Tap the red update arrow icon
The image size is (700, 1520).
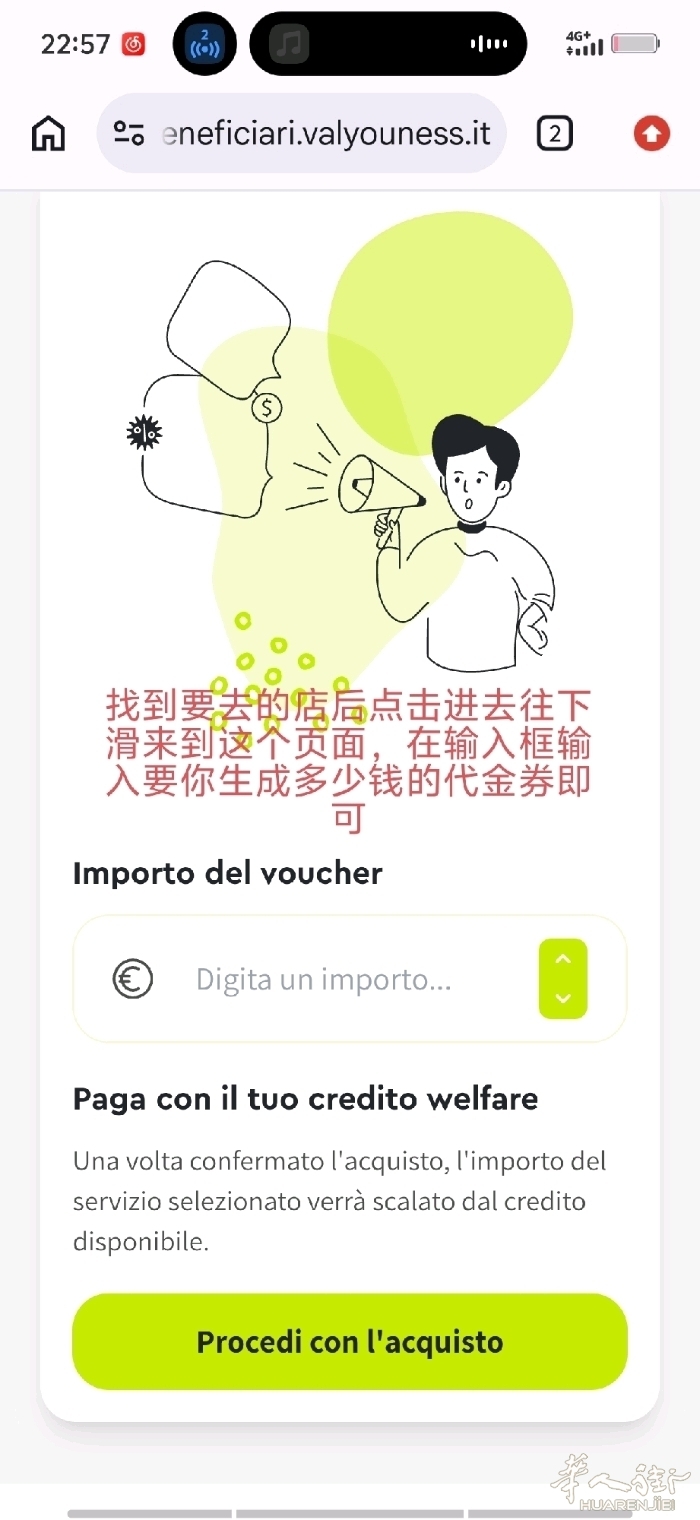(651, 133)
